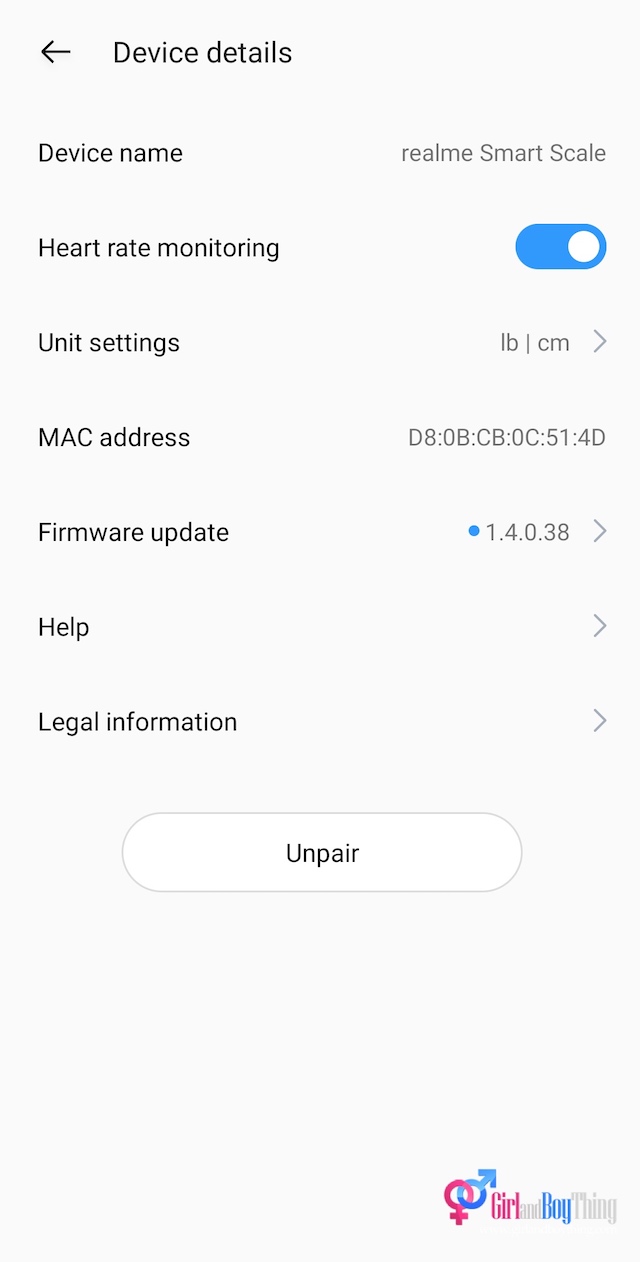Open Unit settings
This screenshot has height=1262, width=640.
[x=320, y=342]
